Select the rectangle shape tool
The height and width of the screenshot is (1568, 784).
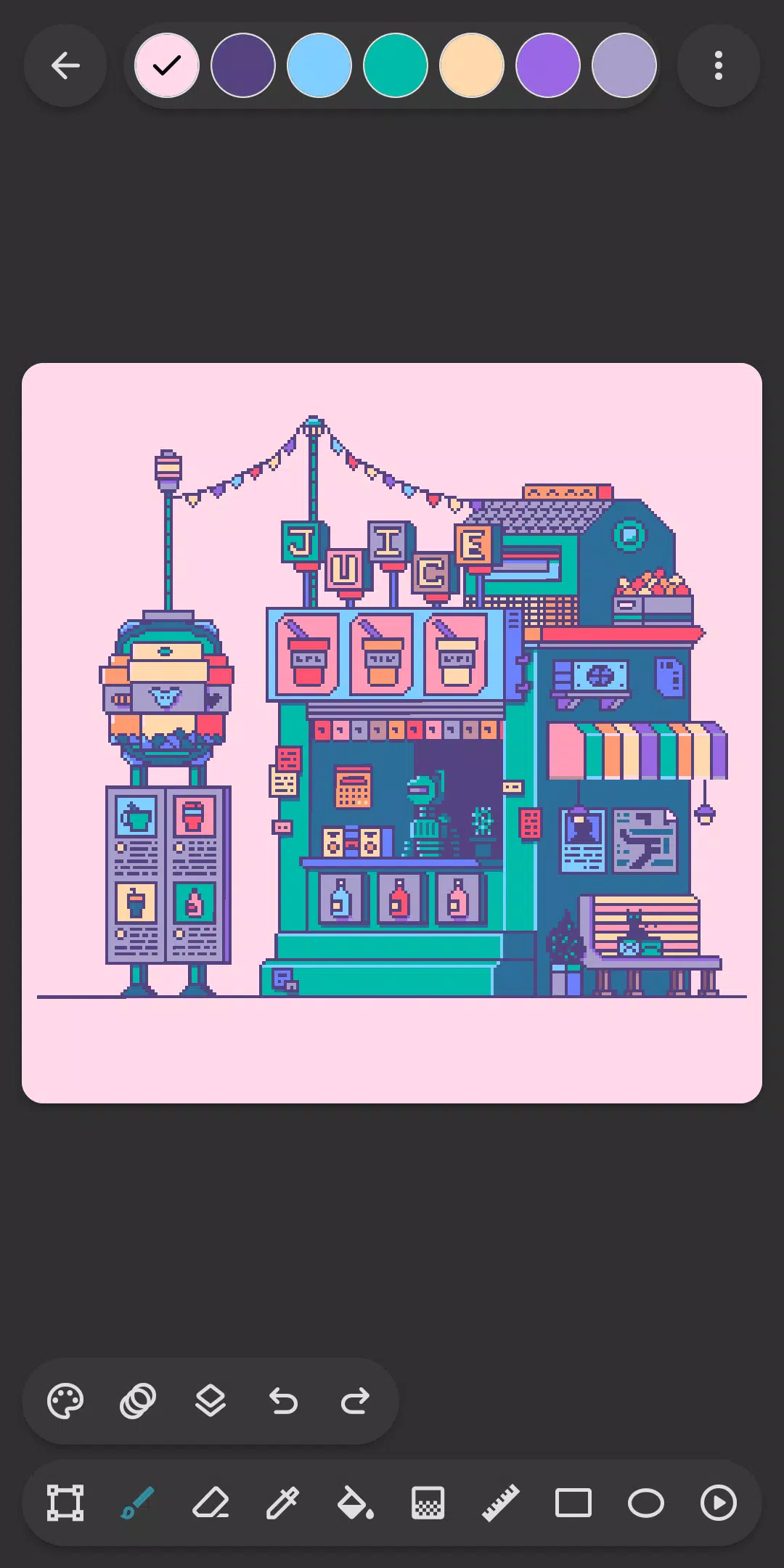[573, 1503]
